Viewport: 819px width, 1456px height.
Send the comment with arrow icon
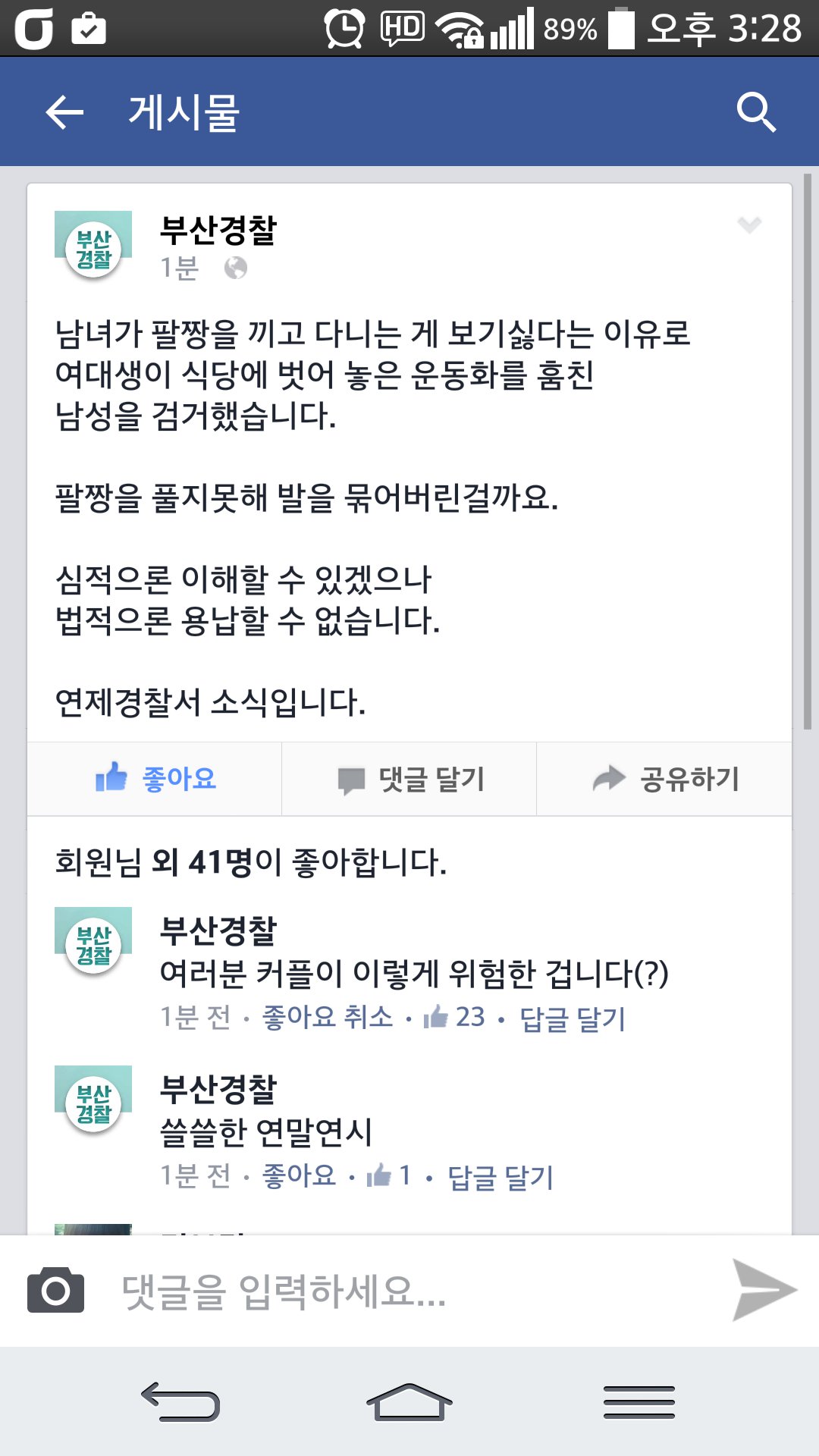[x=764, y=1290]
